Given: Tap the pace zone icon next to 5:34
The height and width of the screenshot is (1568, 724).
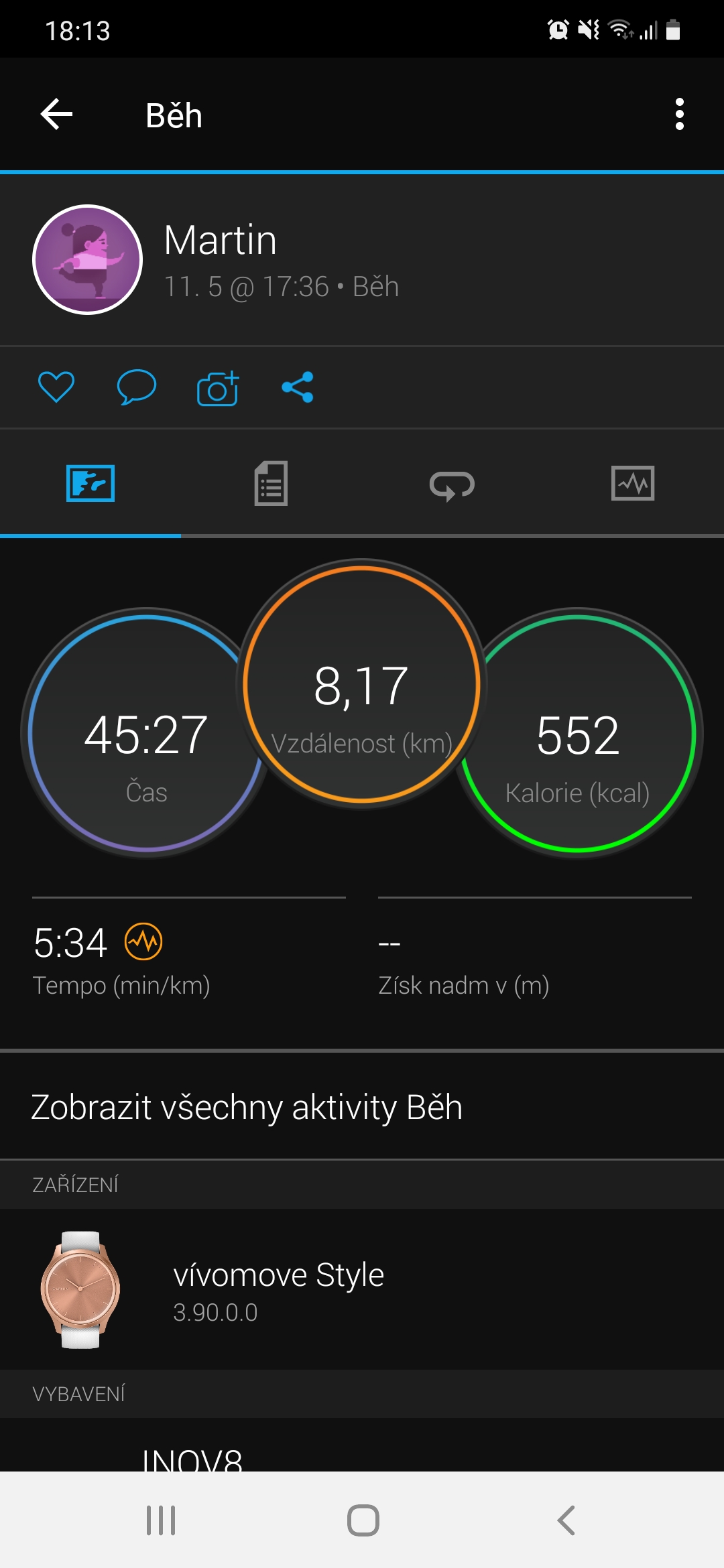Looking at the screenshot, I should click(x=143, y=941).
